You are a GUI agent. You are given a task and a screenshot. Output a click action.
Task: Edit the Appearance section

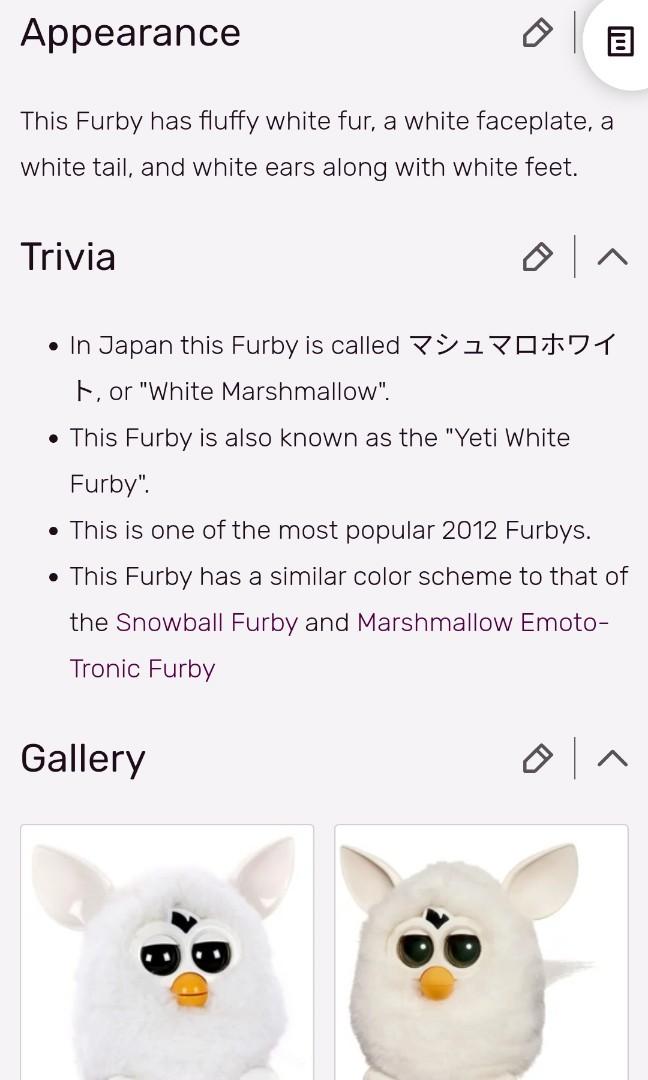point(537,33)
